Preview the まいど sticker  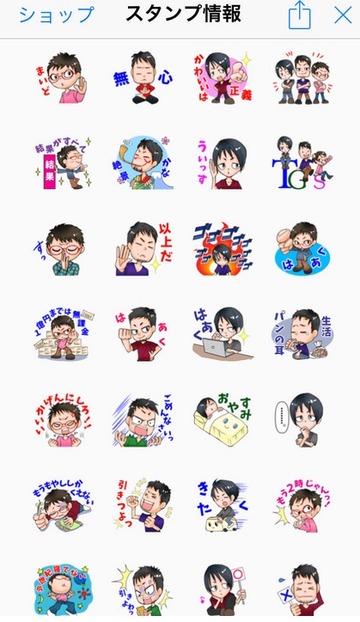61,78
